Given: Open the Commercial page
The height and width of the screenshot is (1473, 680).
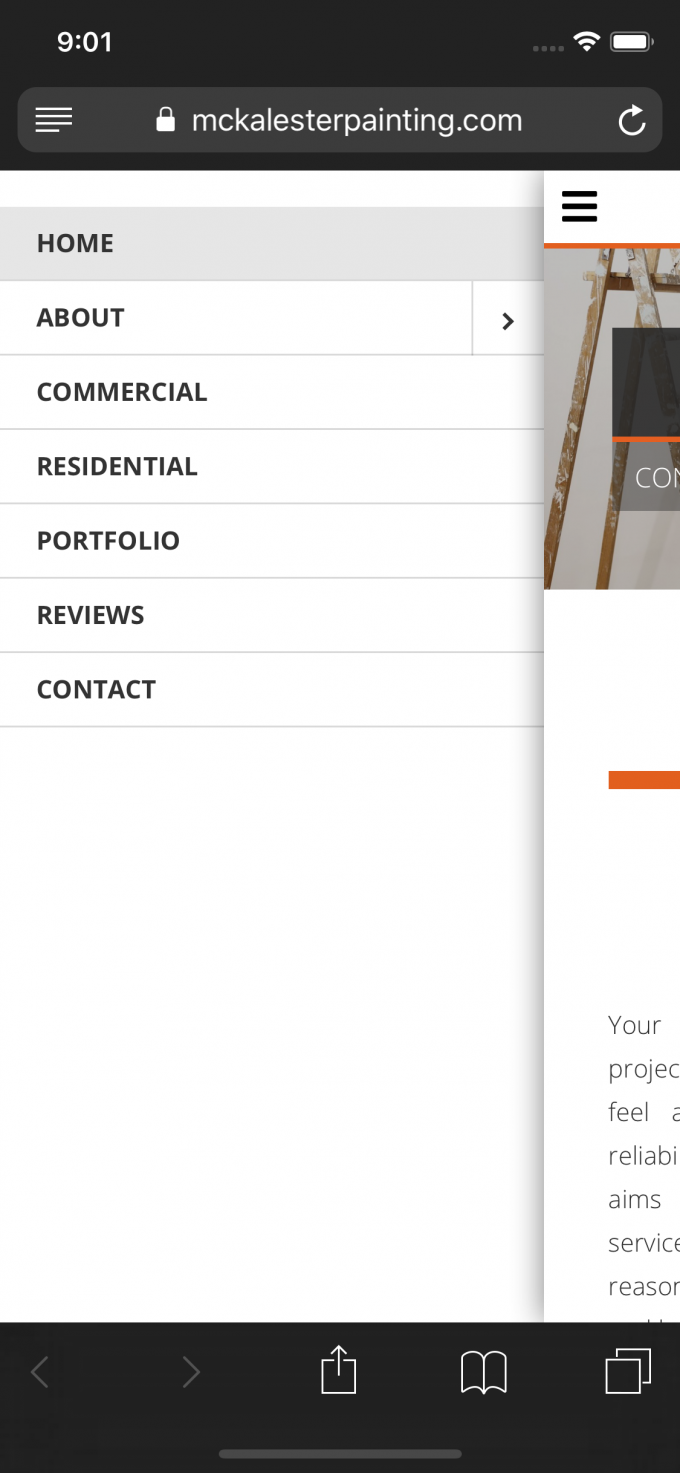Looking at the screenshot, I should point(122,392).
